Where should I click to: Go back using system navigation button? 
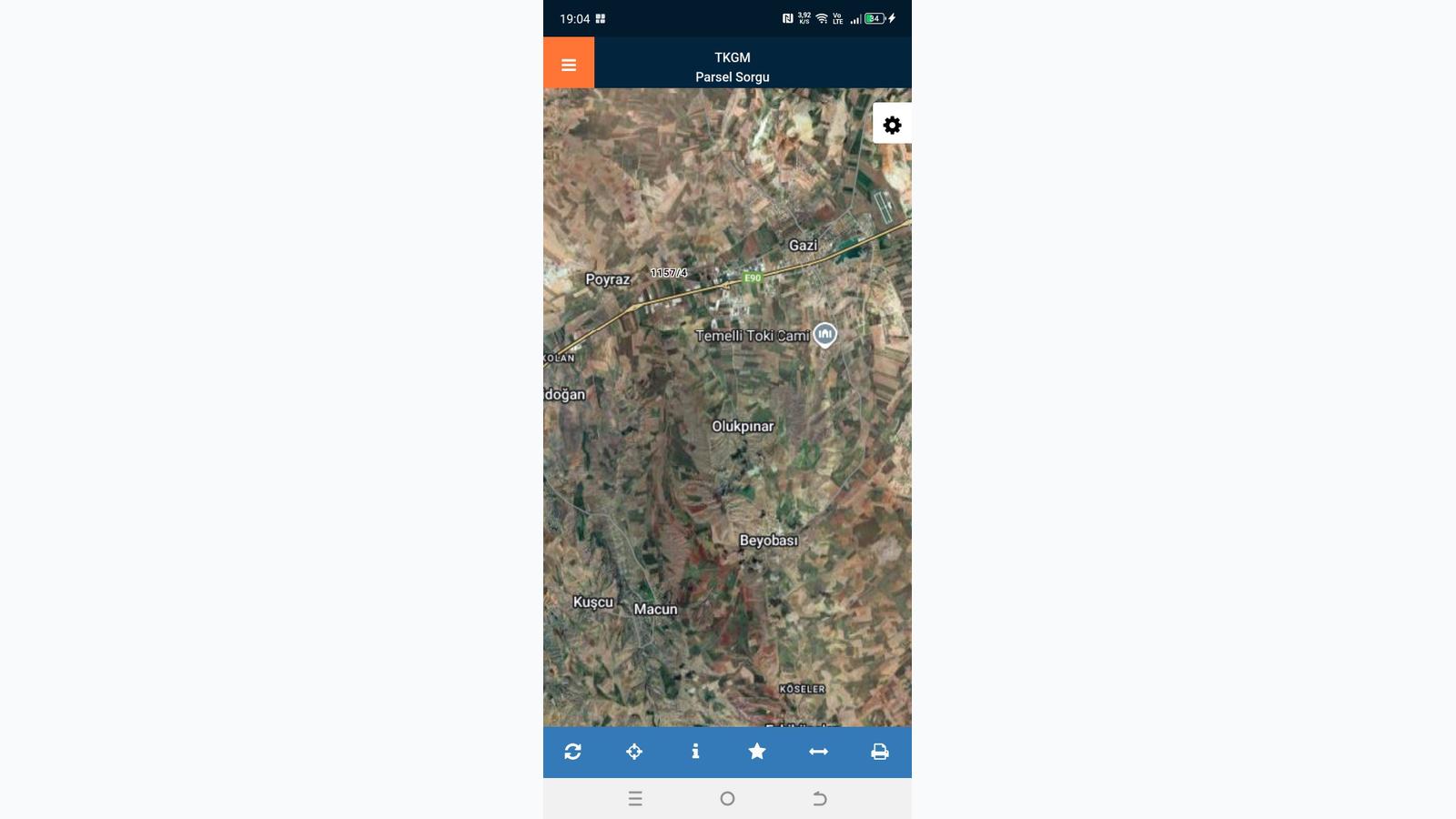819,798
